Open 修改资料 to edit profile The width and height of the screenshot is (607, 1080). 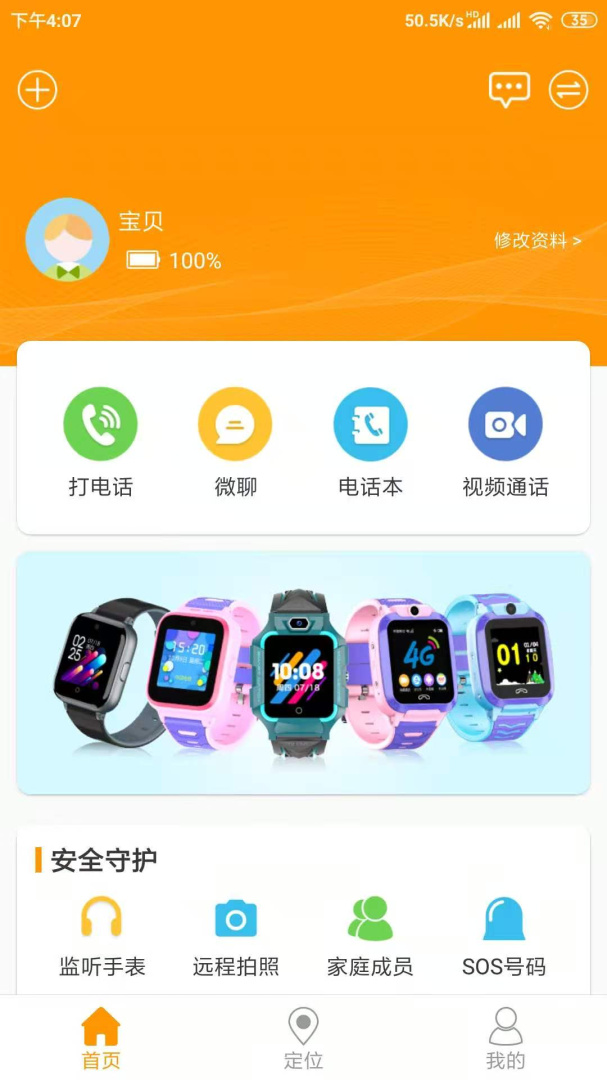pyautogui.click(x=537, y=241)
